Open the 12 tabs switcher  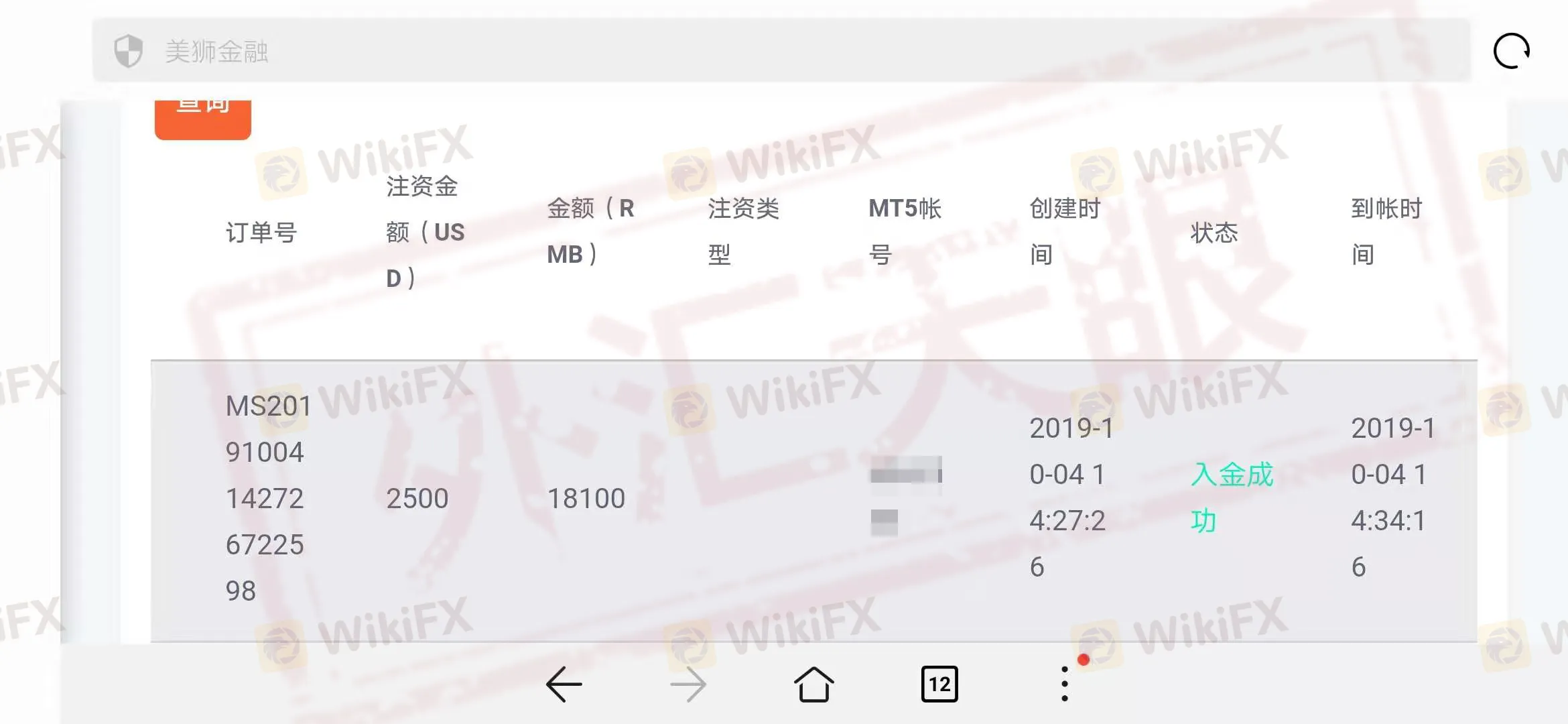[x=939, y=684]
